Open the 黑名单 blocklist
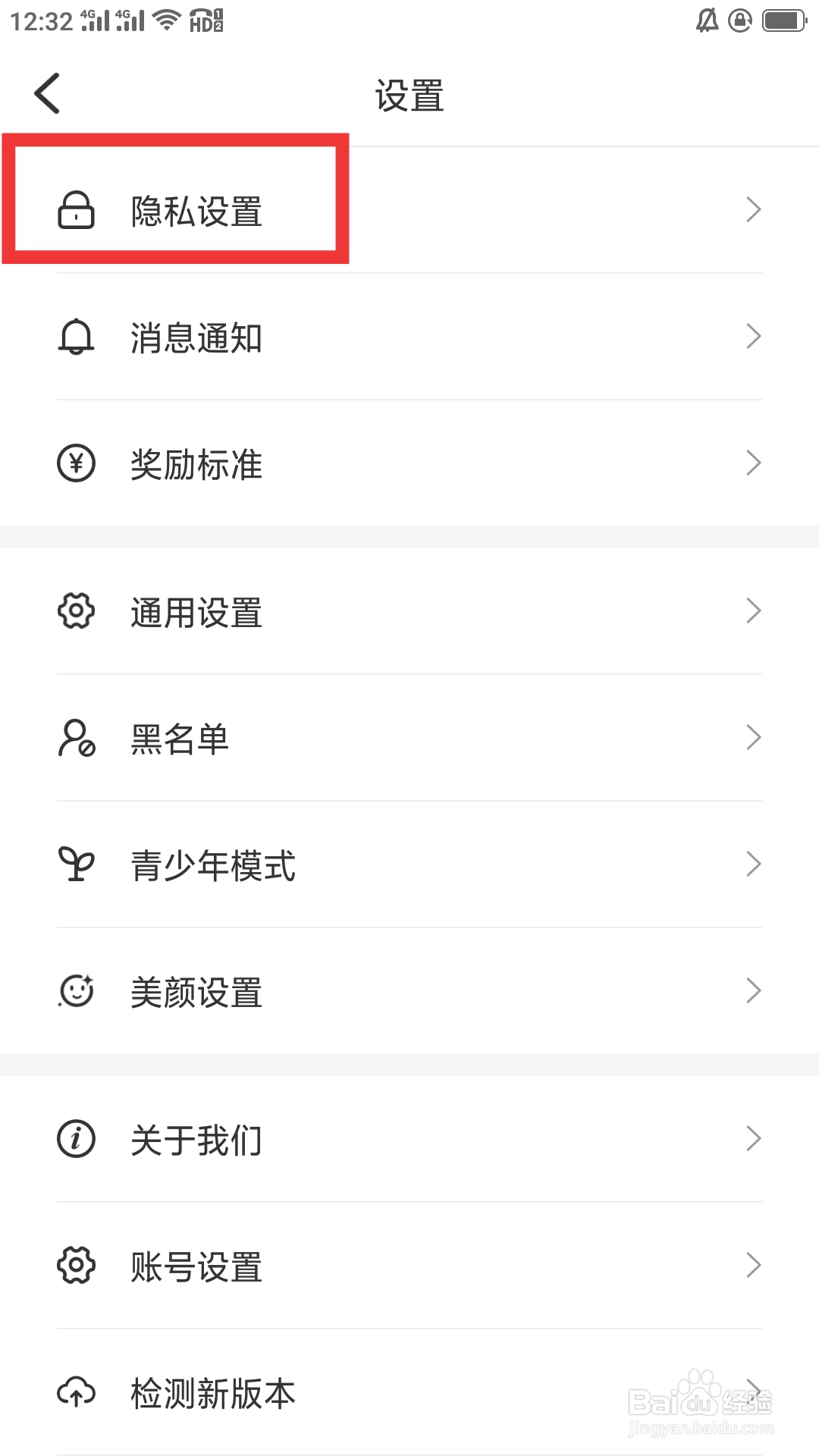 (180, 738)
